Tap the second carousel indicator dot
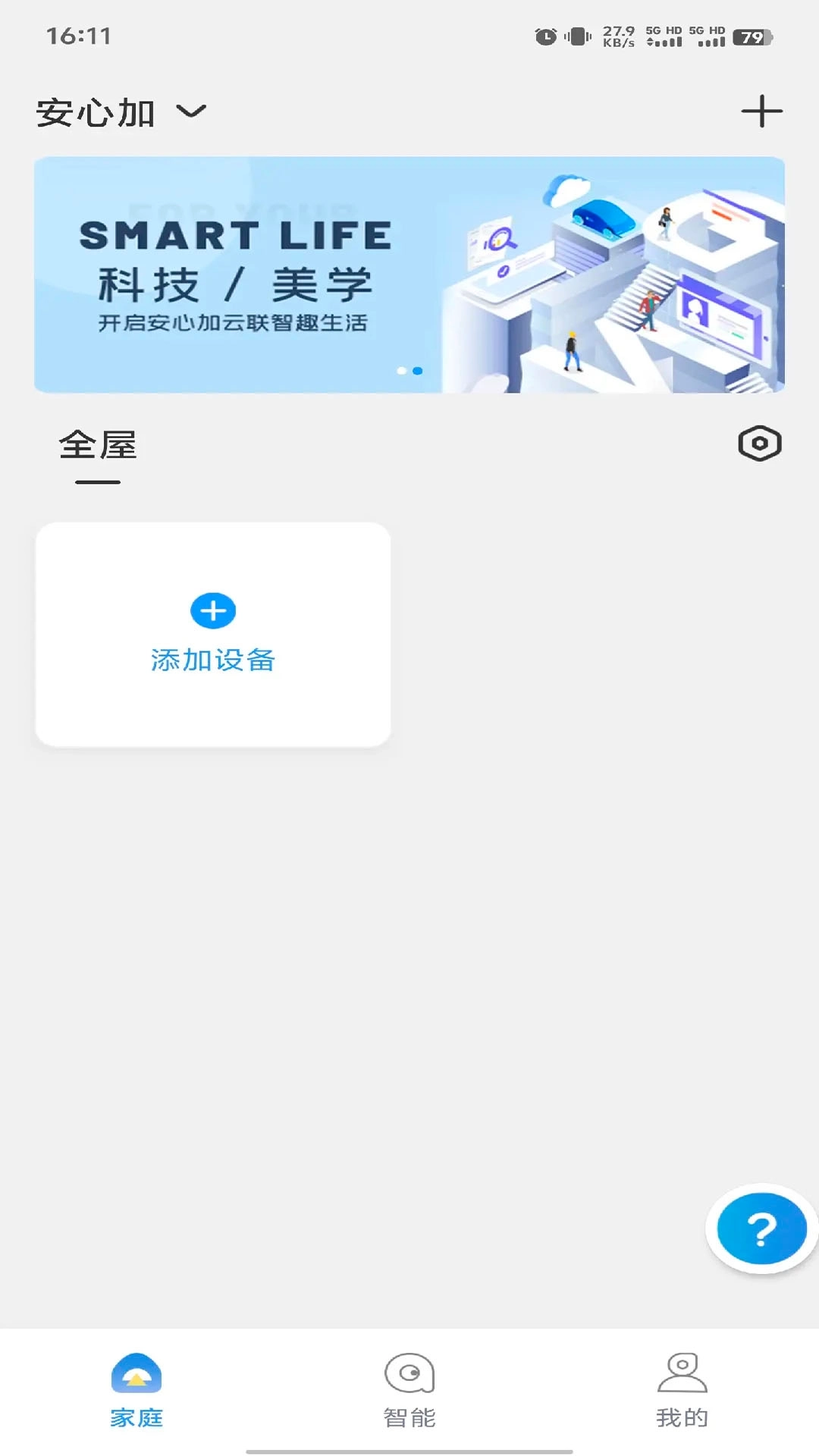The width and height of the screenshot is (819, 1456). [416, 371]
